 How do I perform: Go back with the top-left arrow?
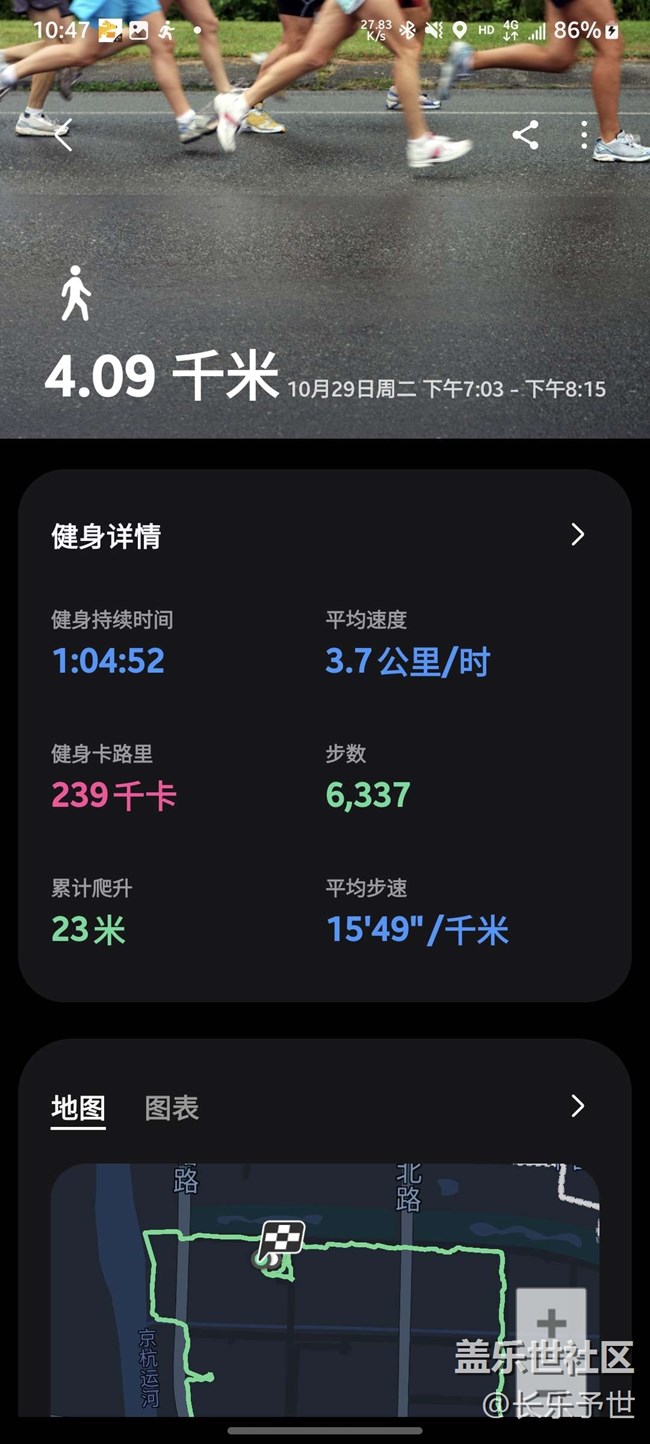tap(63, 135)
